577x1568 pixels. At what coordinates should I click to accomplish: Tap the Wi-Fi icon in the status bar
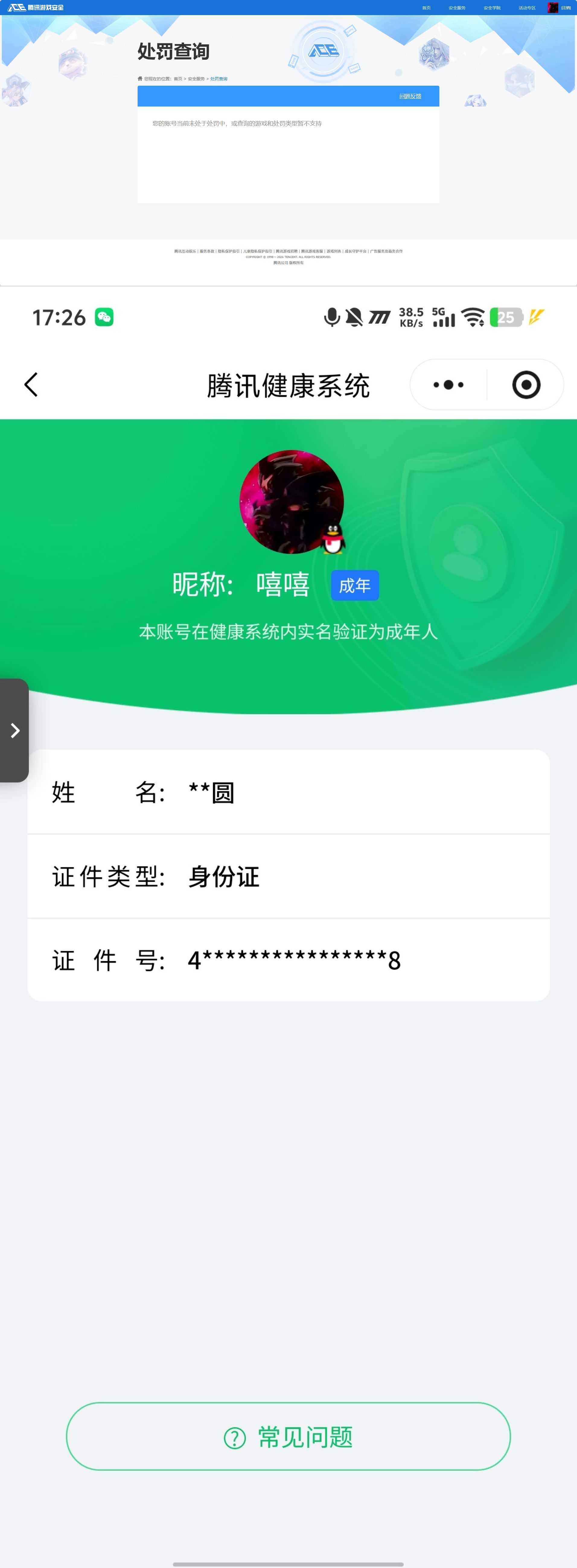473,317
